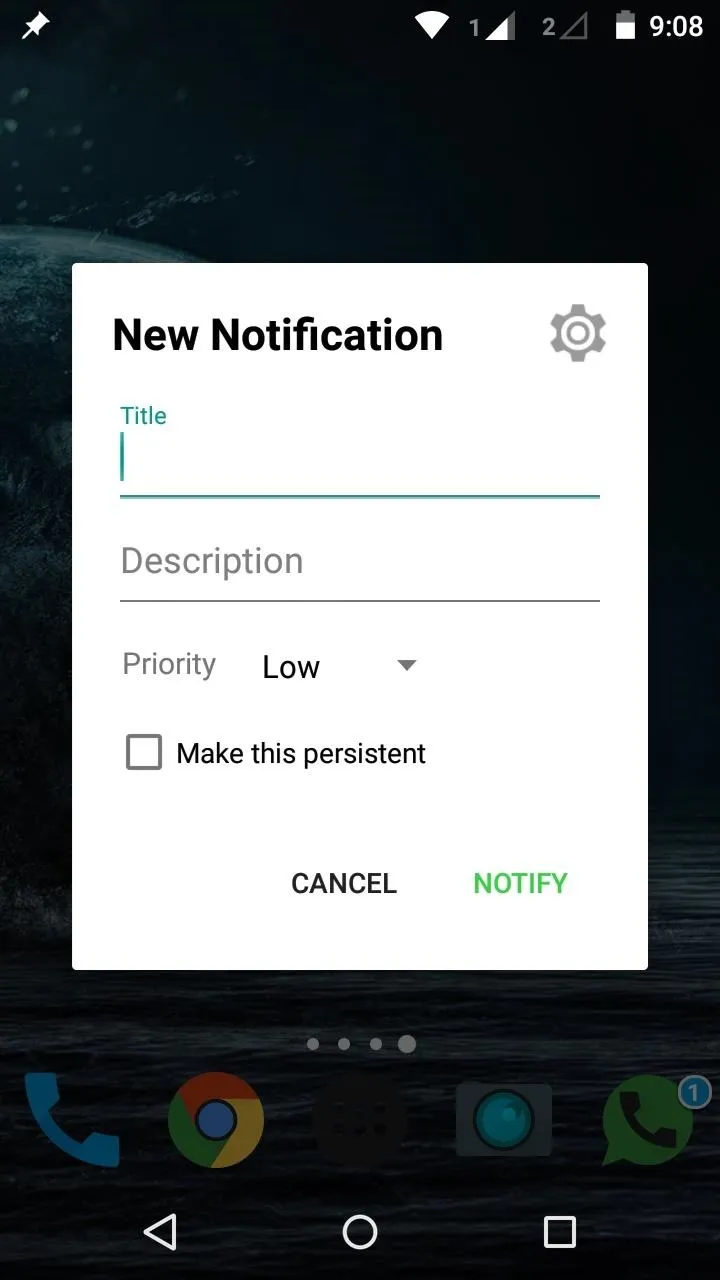Open settings via the gear icon
Viewport: 720px width, 1280px height.
click(x=578, y=334)
